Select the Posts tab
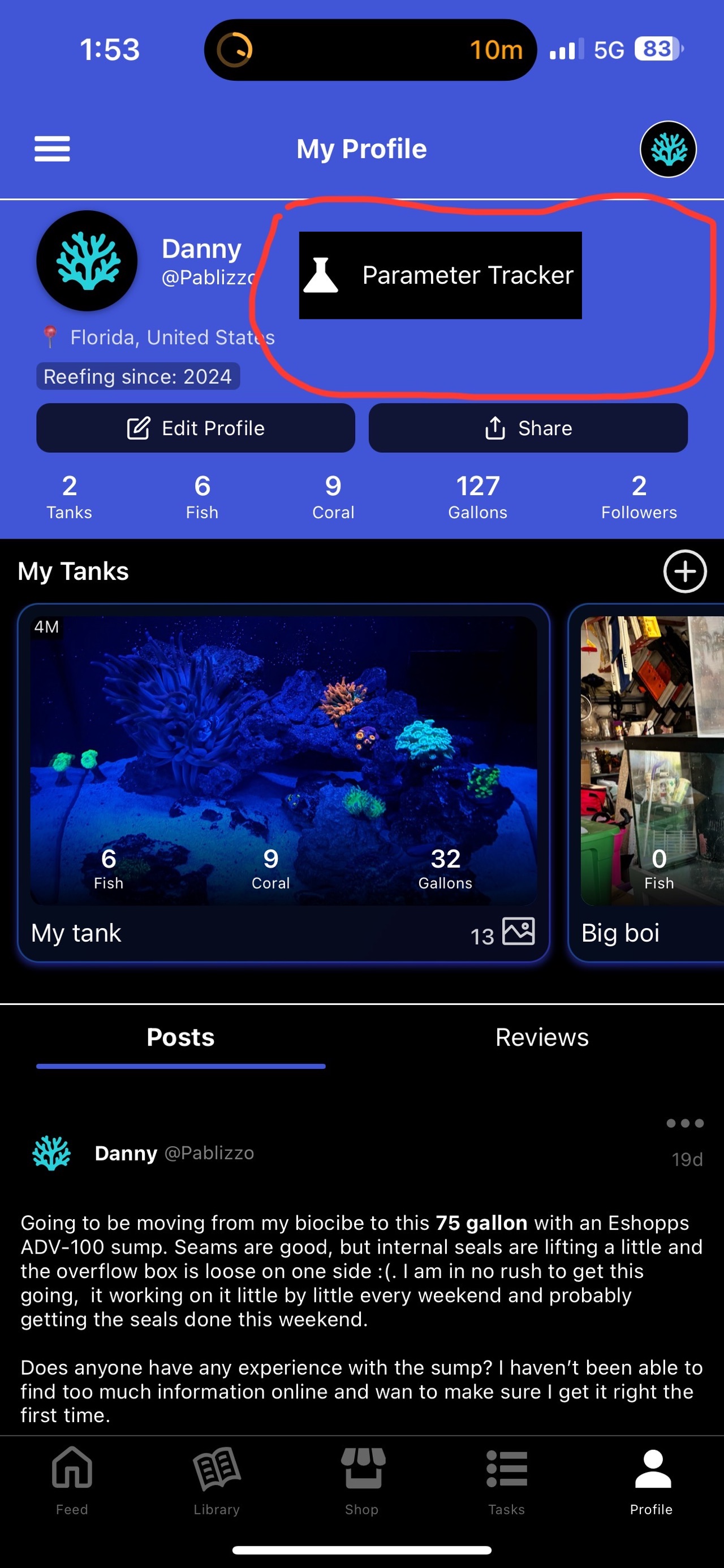This screenshot has width=724, height=1568. 180,1037
